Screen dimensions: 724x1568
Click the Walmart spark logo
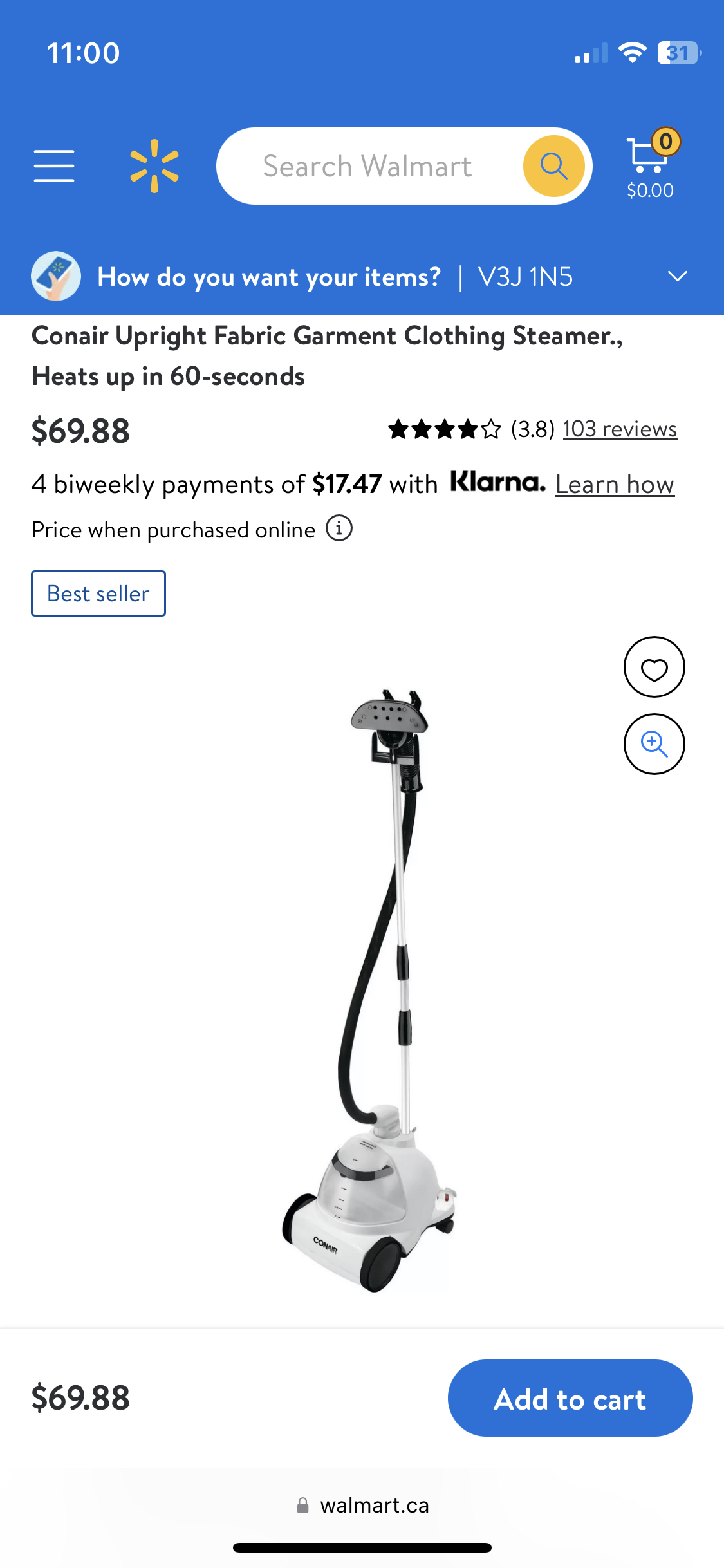coord(154,165)
